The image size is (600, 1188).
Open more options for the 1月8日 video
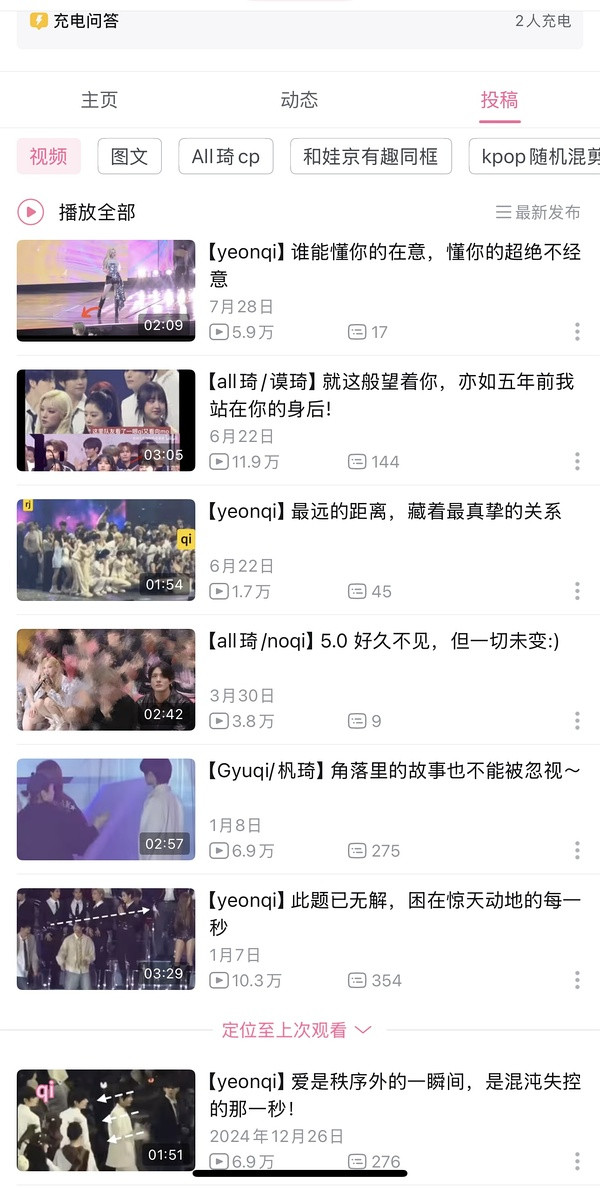tap(577, 850)
